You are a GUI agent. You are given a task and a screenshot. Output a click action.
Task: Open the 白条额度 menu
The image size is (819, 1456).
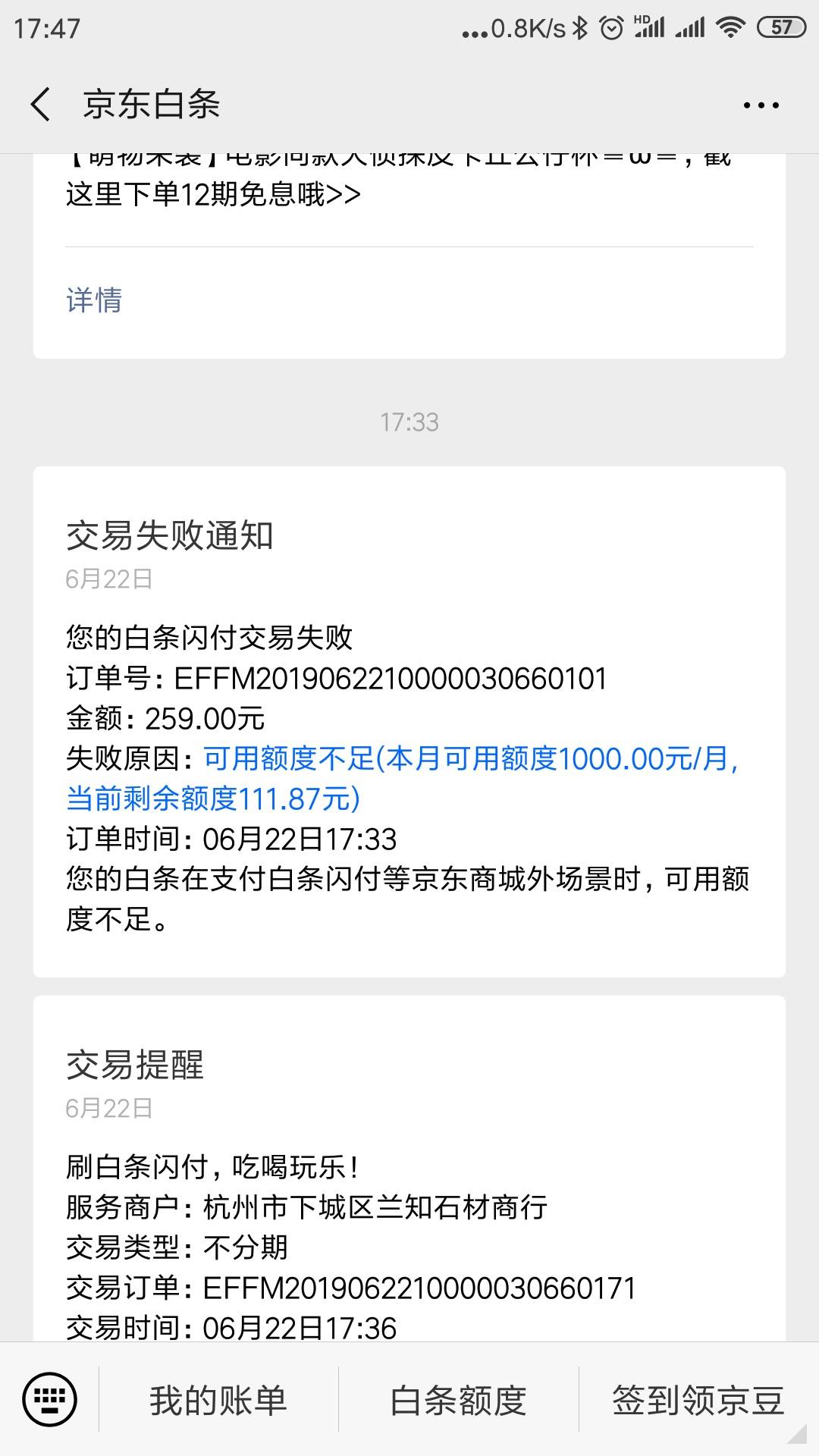(x=458, y=1400)
